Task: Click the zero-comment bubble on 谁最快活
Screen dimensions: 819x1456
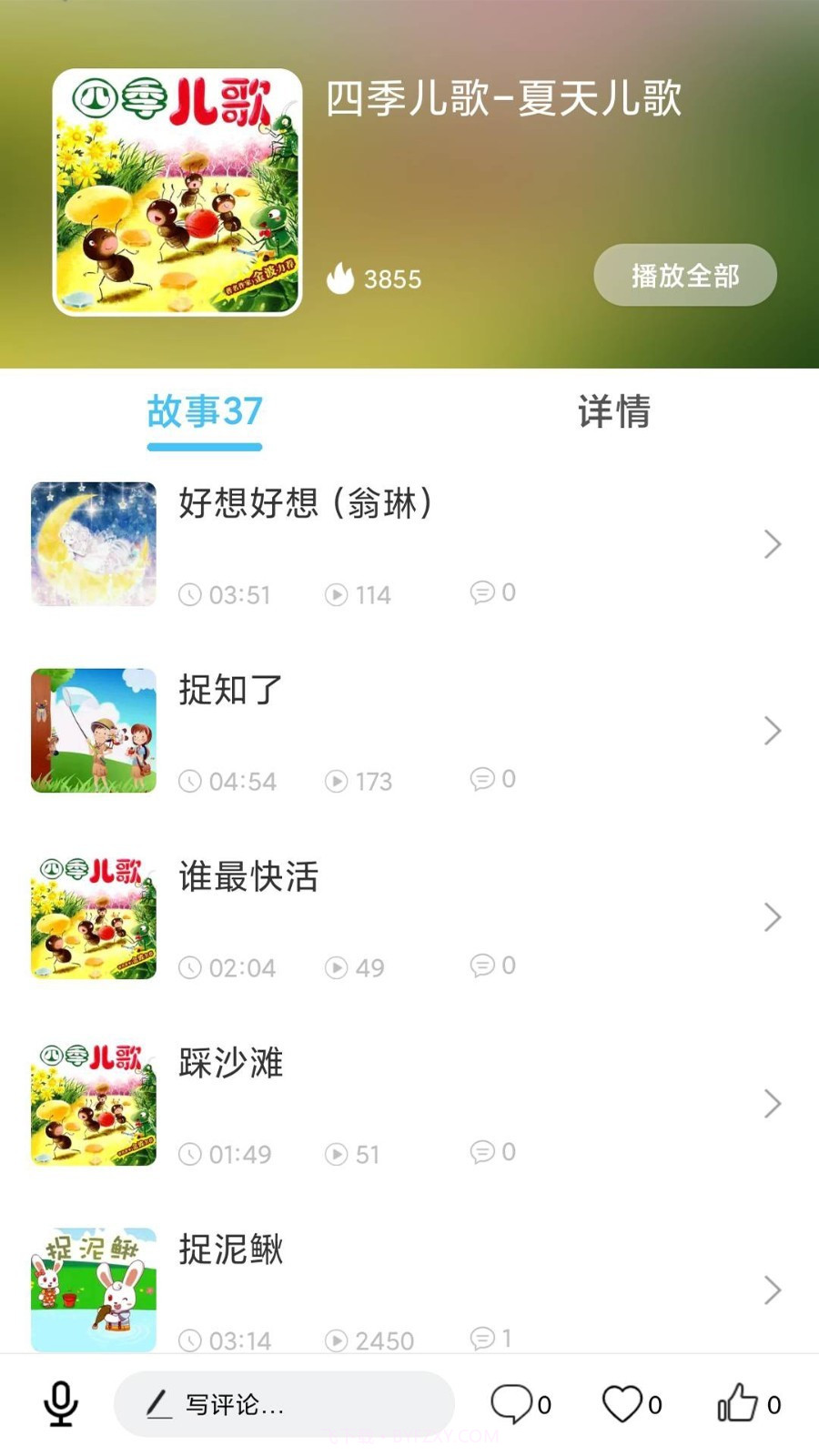Action: click(483, 966)
